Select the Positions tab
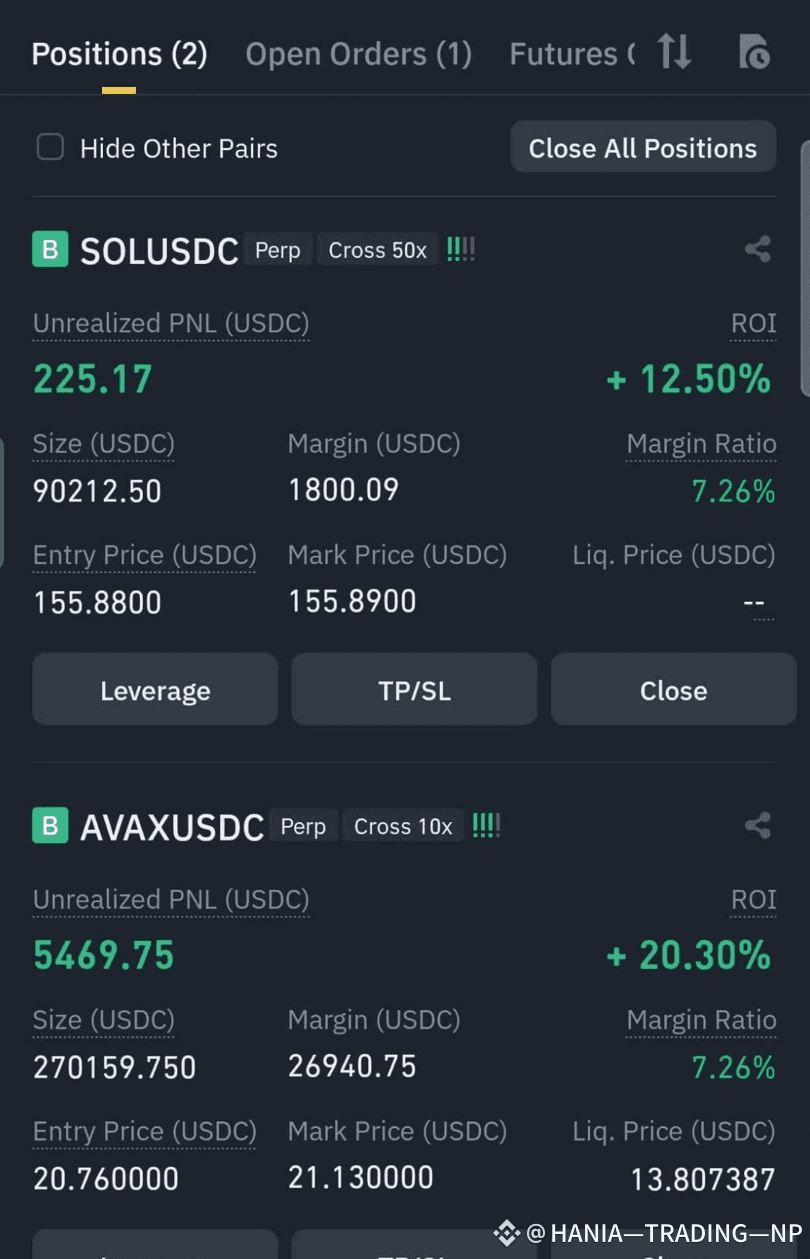Viewport: 810px width, 1259px height. tap(118, 53)
